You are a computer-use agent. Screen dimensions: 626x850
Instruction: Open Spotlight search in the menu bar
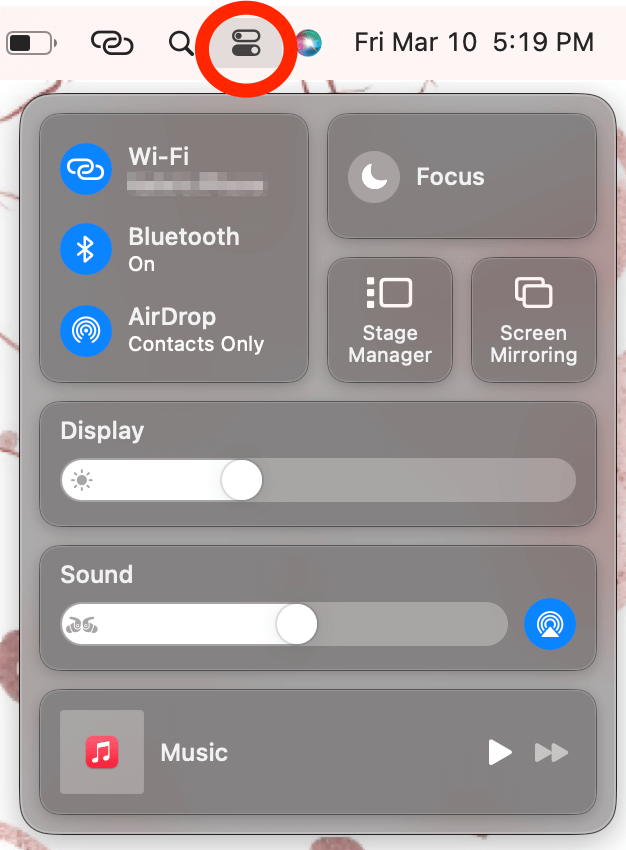tap(181, 43)
